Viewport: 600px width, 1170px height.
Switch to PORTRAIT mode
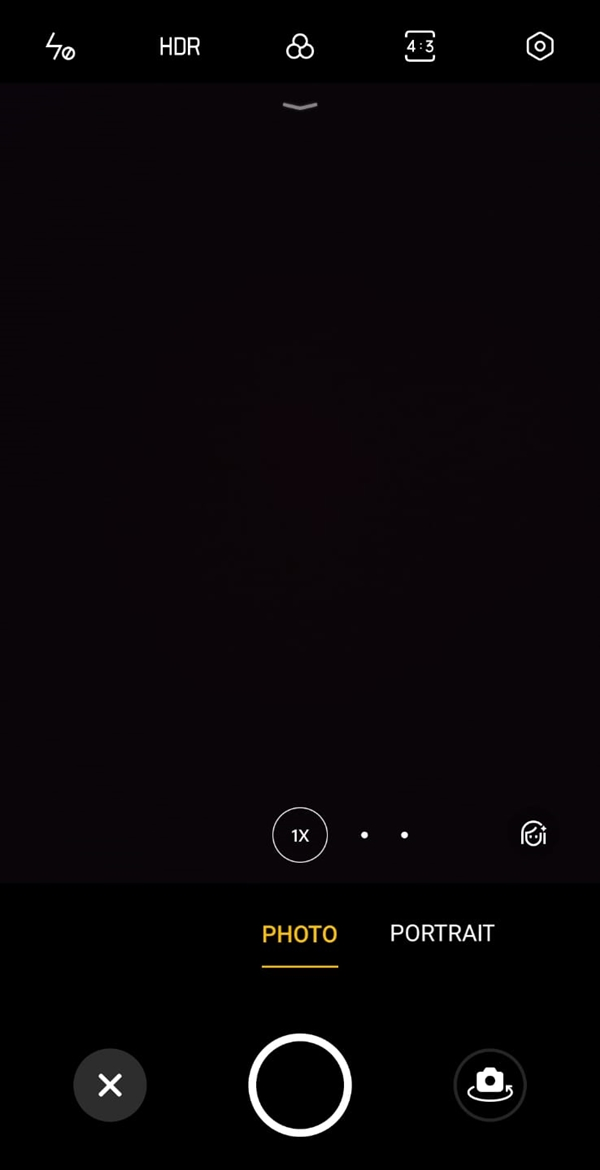tap(442, 933)
